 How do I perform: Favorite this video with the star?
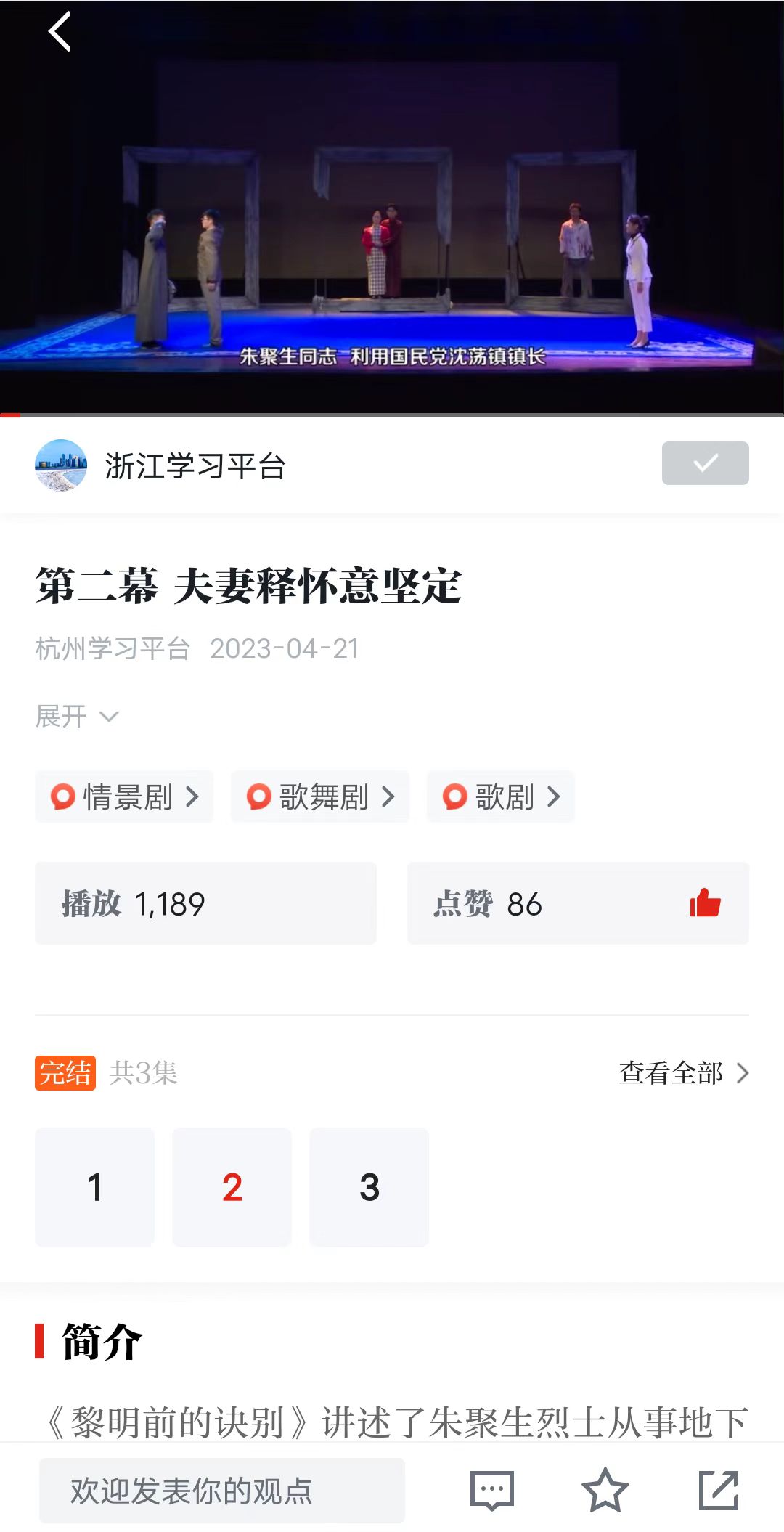605,1491
